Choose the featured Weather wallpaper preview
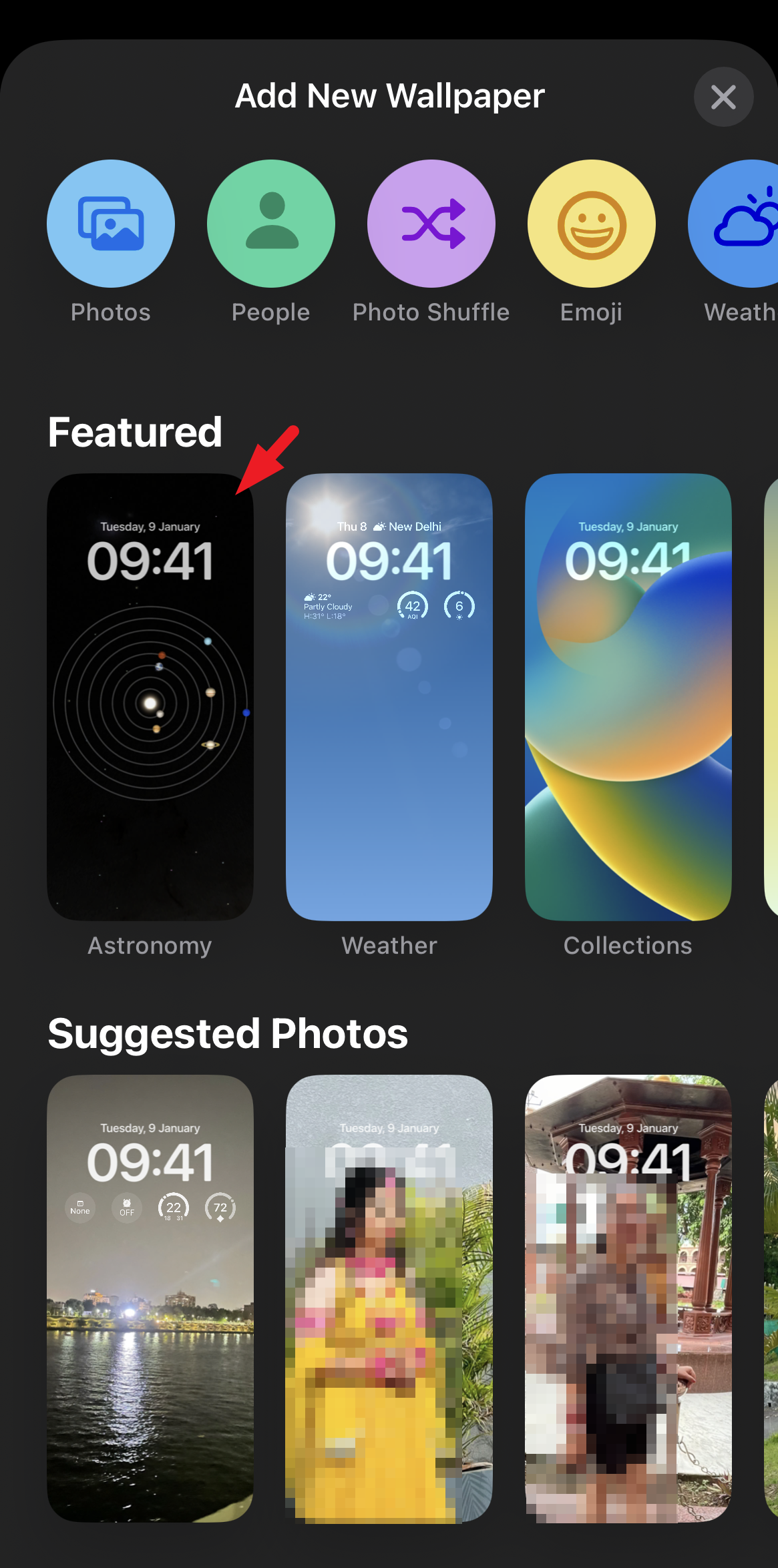This screenshot has height=1568, width=778. pyautogui.click(x=389, y=697)
